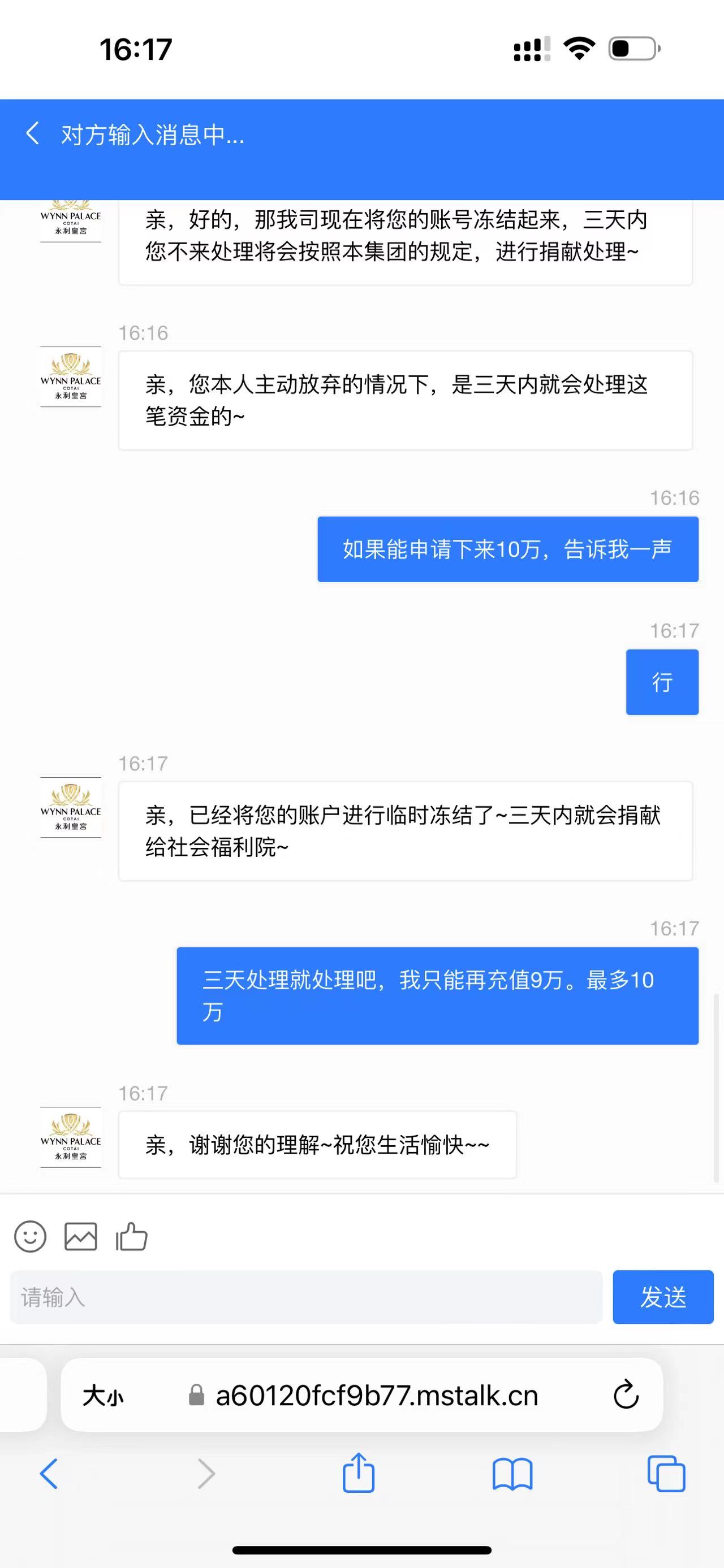The height and width of the screenshot is (1568, 724).
Task: Go back to the previous browser page
Action: (49, 1474)
